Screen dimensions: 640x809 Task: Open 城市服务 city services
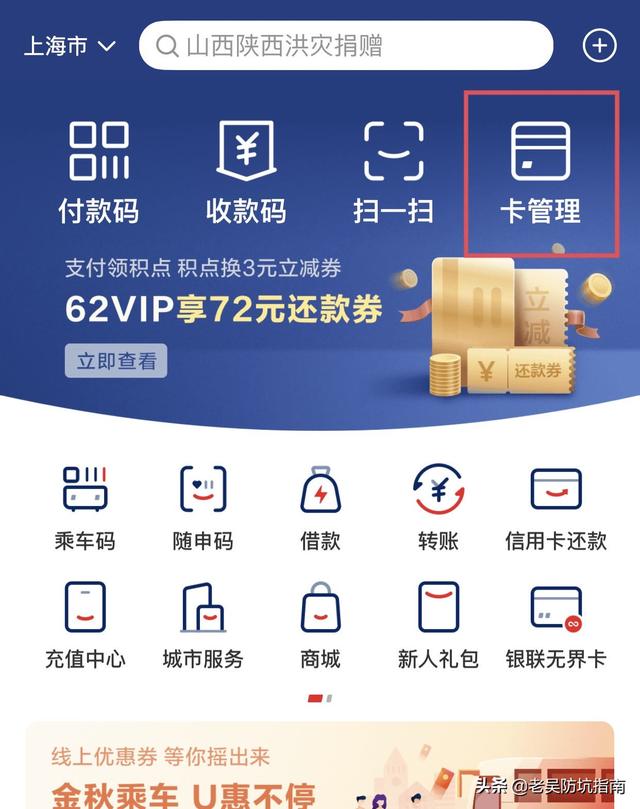pos(203,625)
